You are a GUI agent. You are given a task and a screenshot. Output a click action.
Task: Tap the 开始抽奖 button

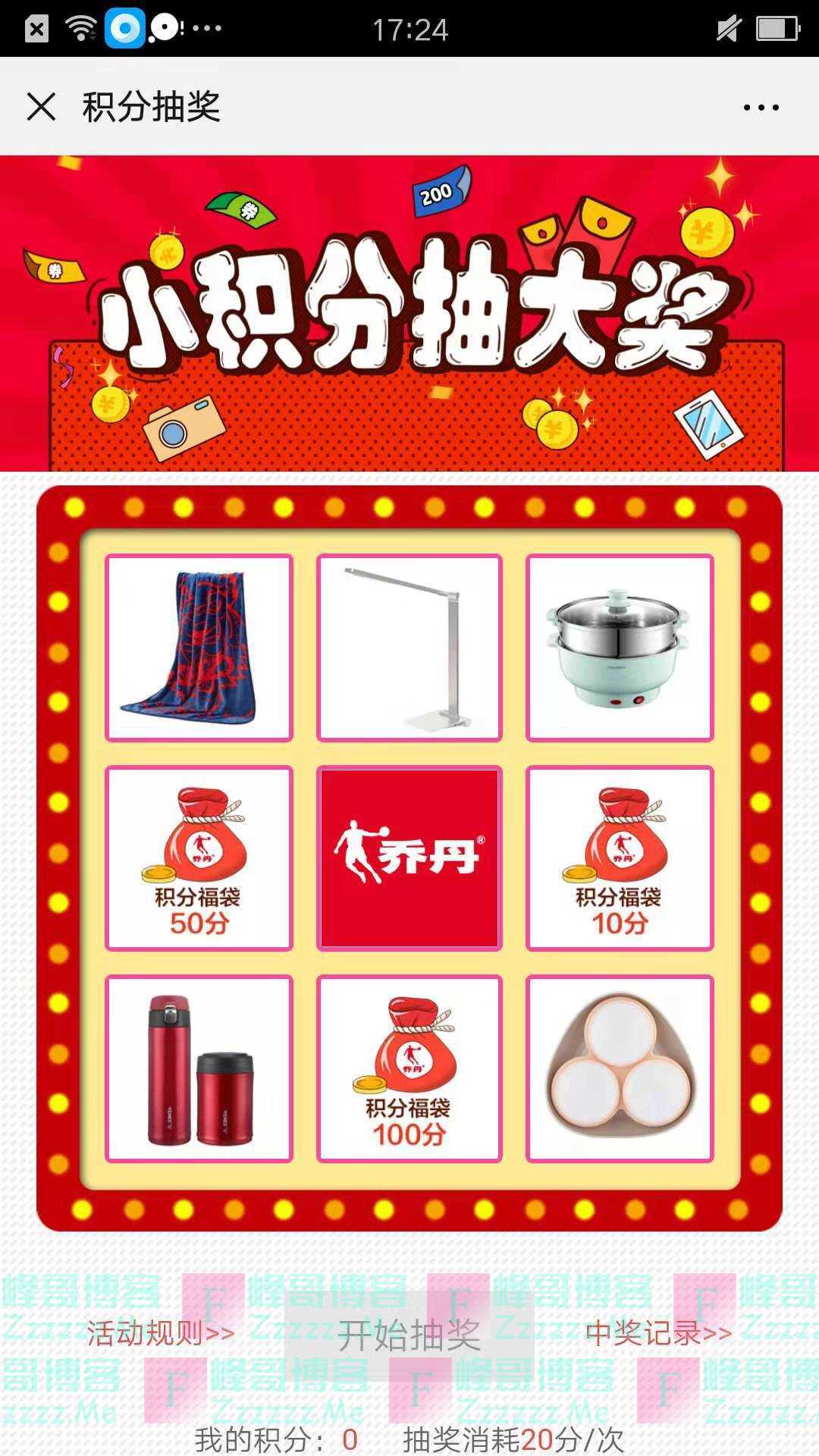tap(409, 1335)
